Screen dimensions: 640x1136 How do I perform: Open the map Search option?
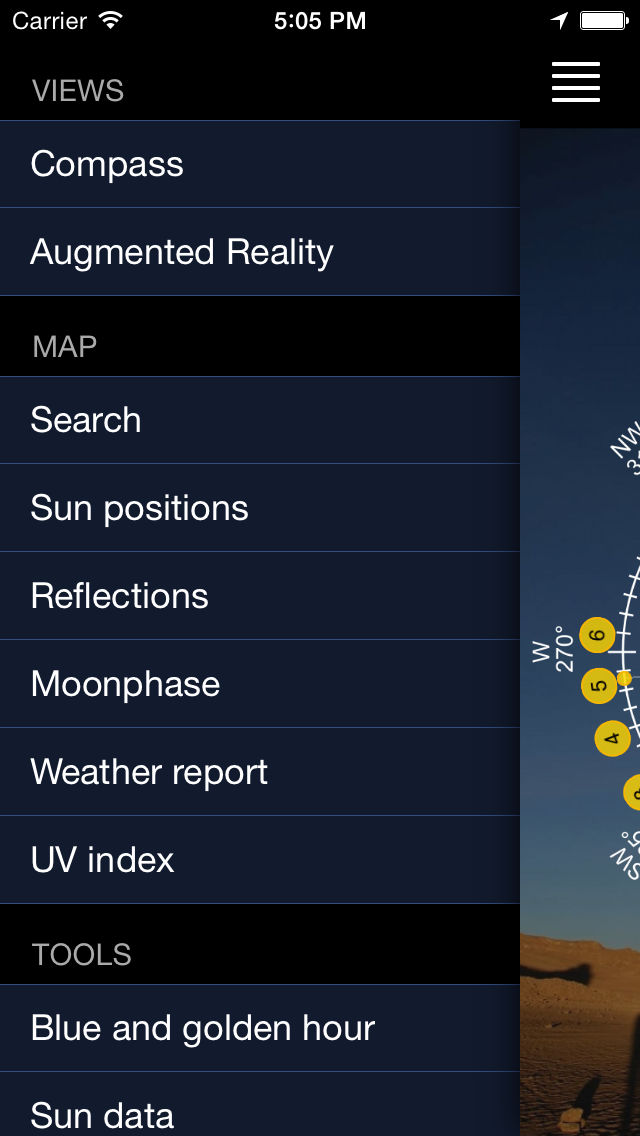click(259, 420)
